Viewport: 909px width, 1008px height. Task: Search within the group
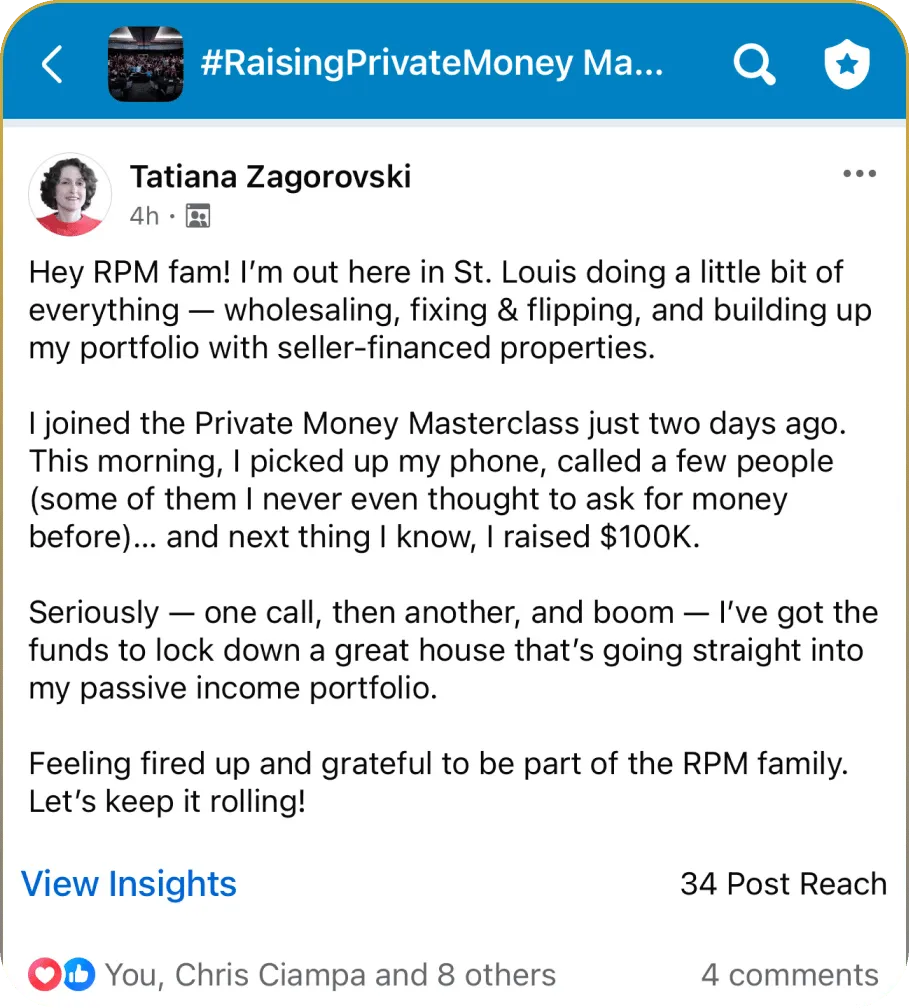754,65
